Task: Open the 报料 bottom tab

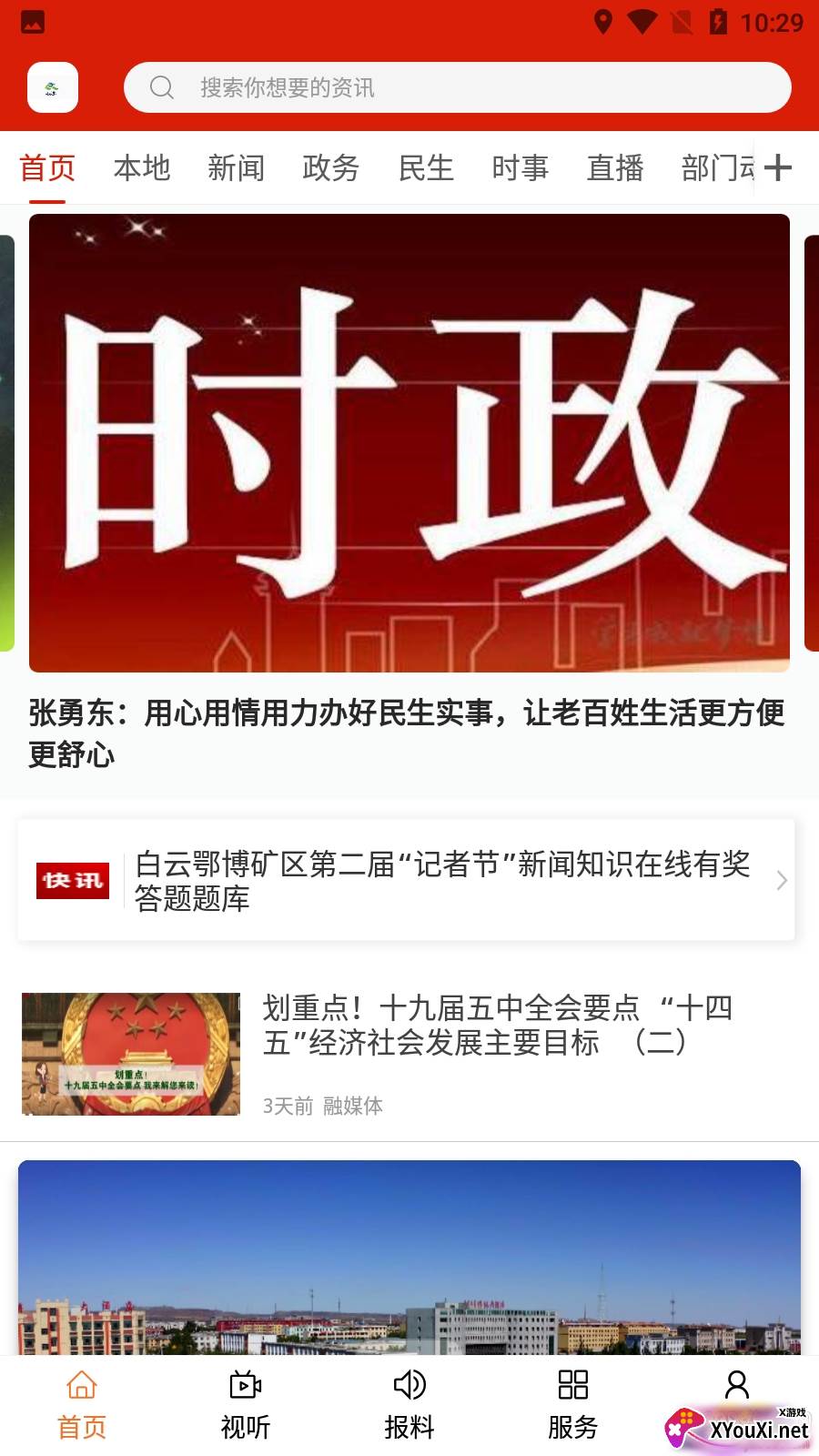Action: (x=409, y=1406)
